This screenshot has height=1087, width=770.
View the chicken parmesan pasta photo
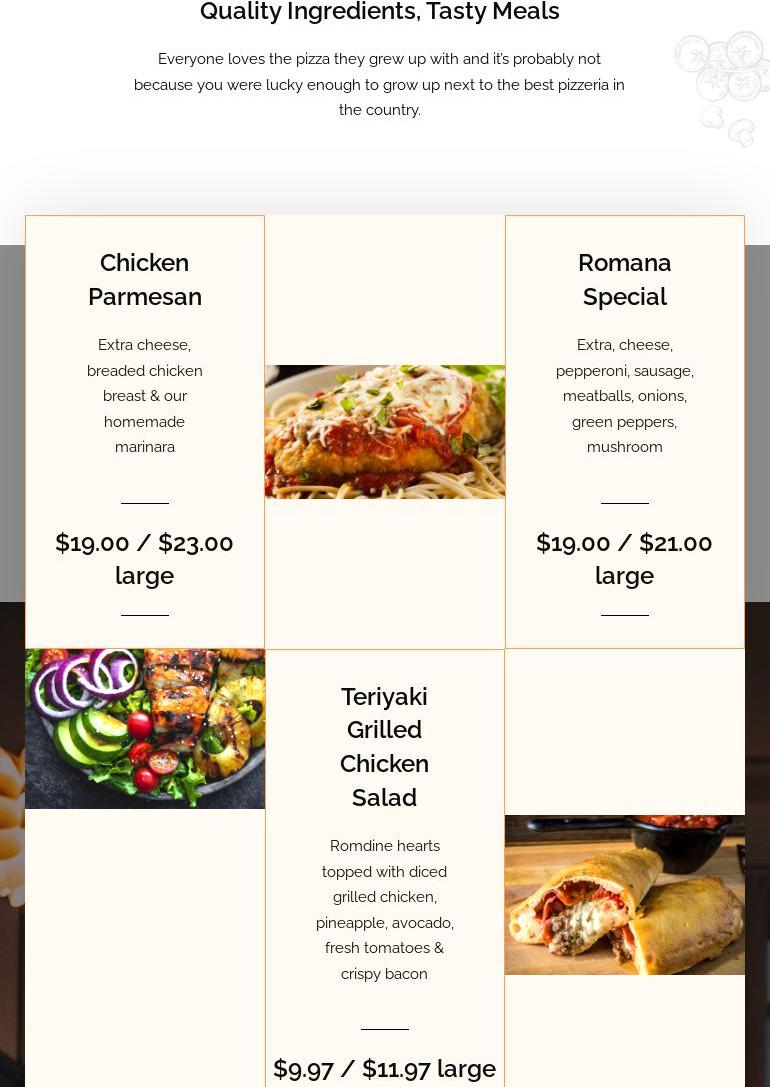point(384,432)
